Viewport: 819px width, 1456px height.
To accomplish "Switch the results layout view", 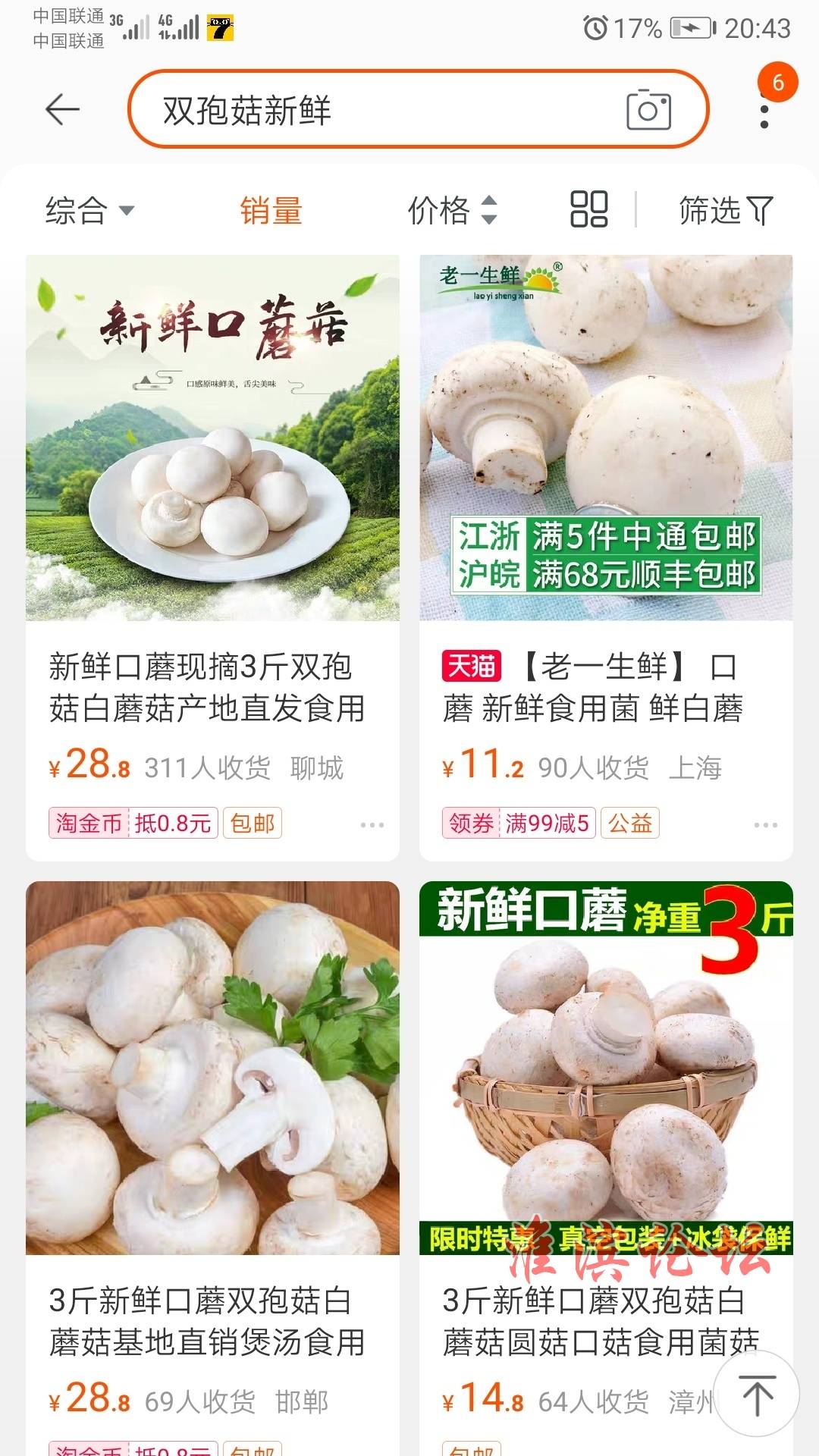I will [x=589, y=209].
